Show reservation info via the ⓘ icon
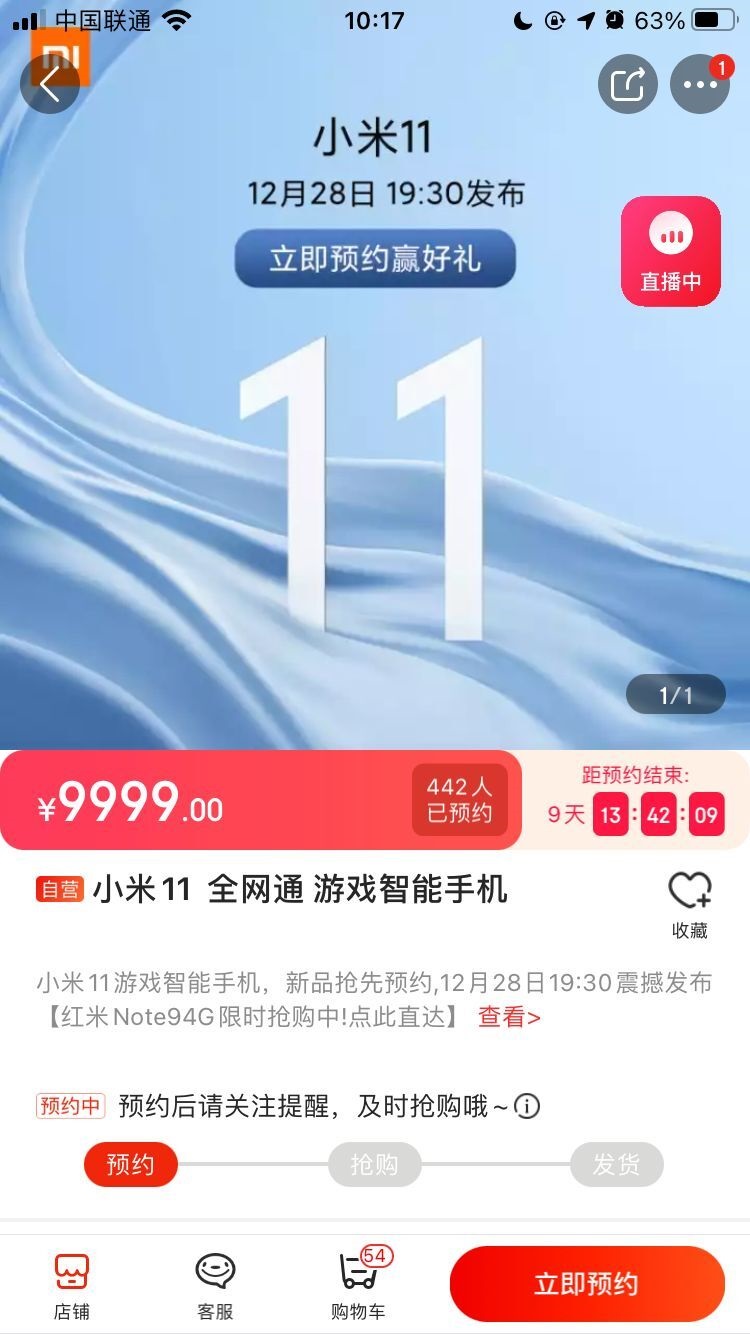 click(527, 1106)
